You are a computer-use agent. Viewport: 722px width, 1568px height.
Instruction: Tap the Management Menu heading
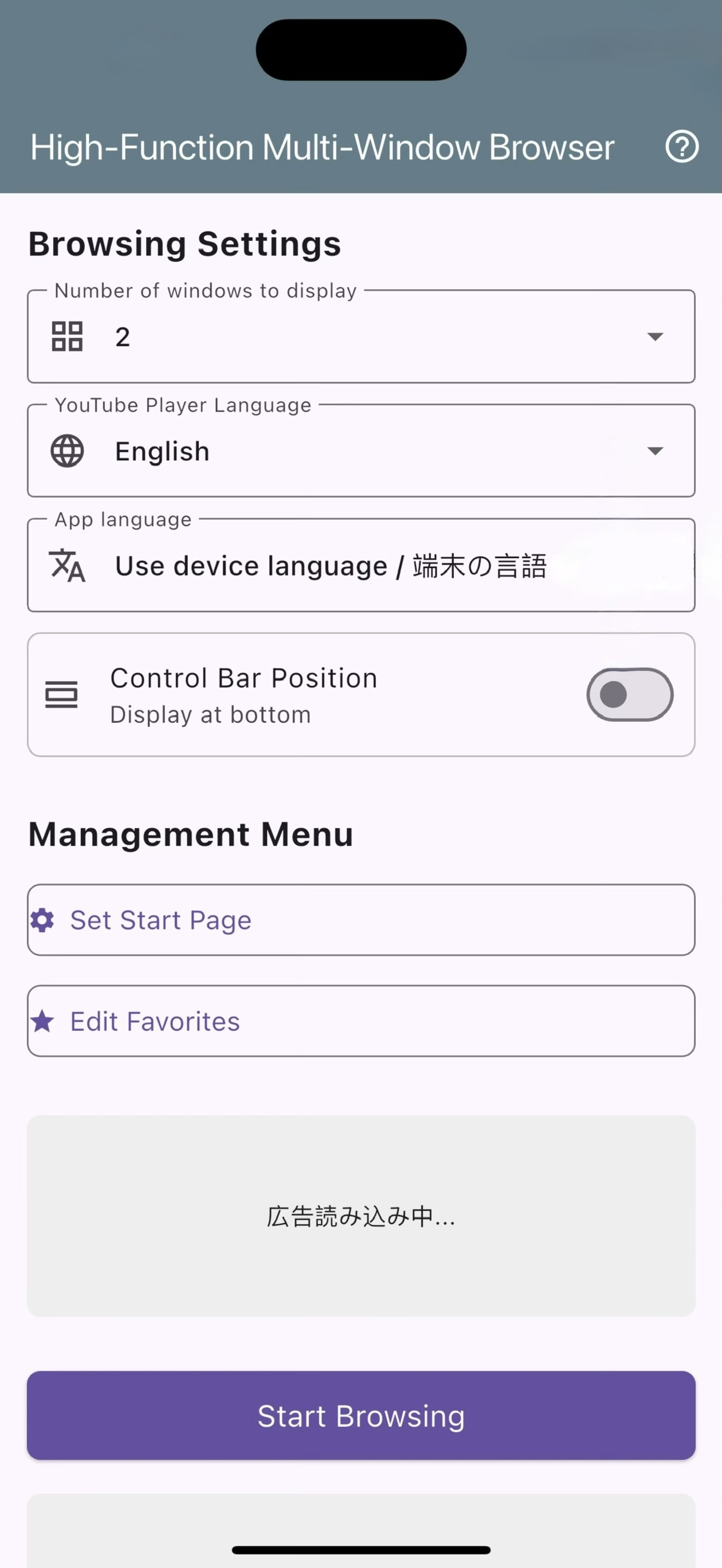191,833
